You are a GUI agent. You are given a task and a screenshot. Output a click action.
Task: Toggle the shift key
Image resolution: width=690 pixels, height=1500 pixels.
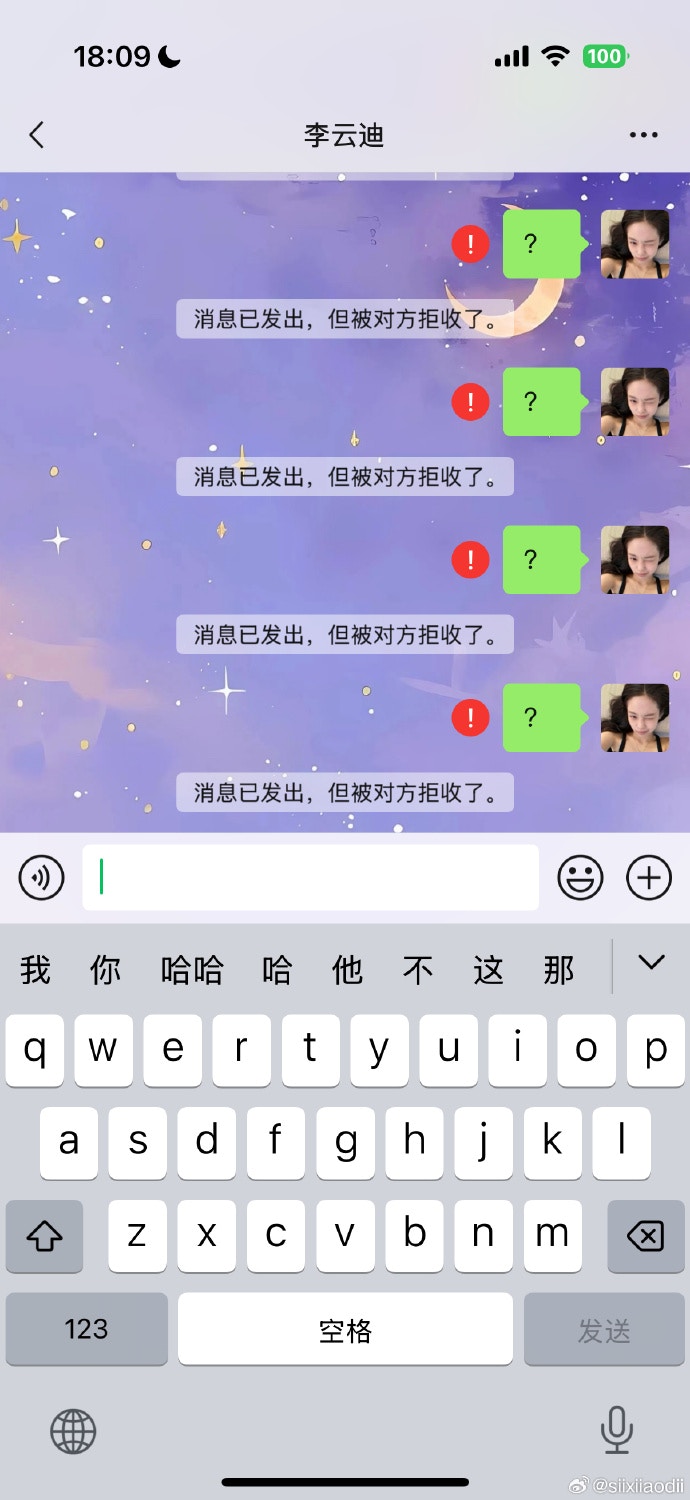pos(44,1236)
